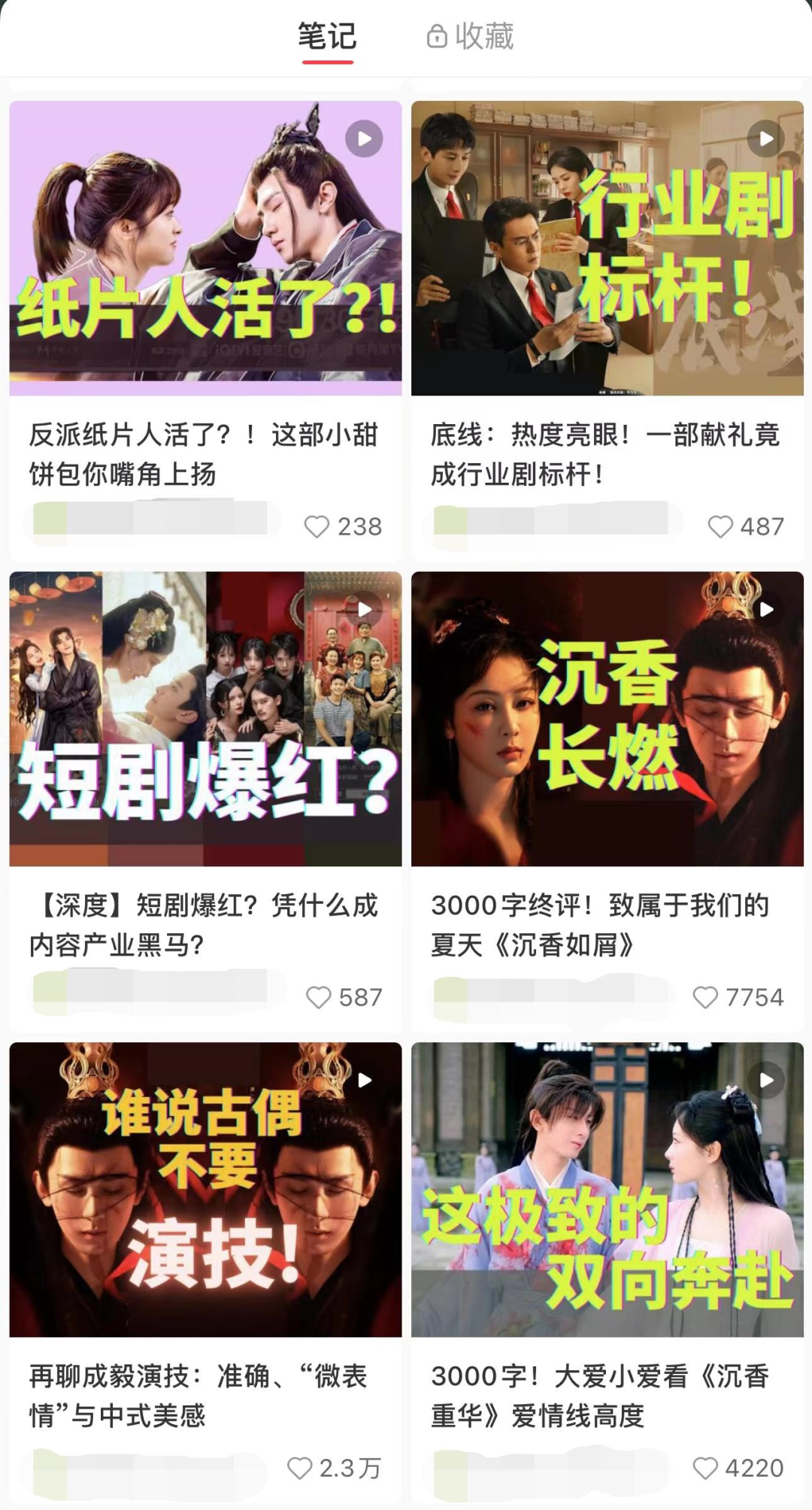Like the note with 238 likes
Image resolution: width=812 pixels, height=1510 pixels.
[x=317, y=526]
